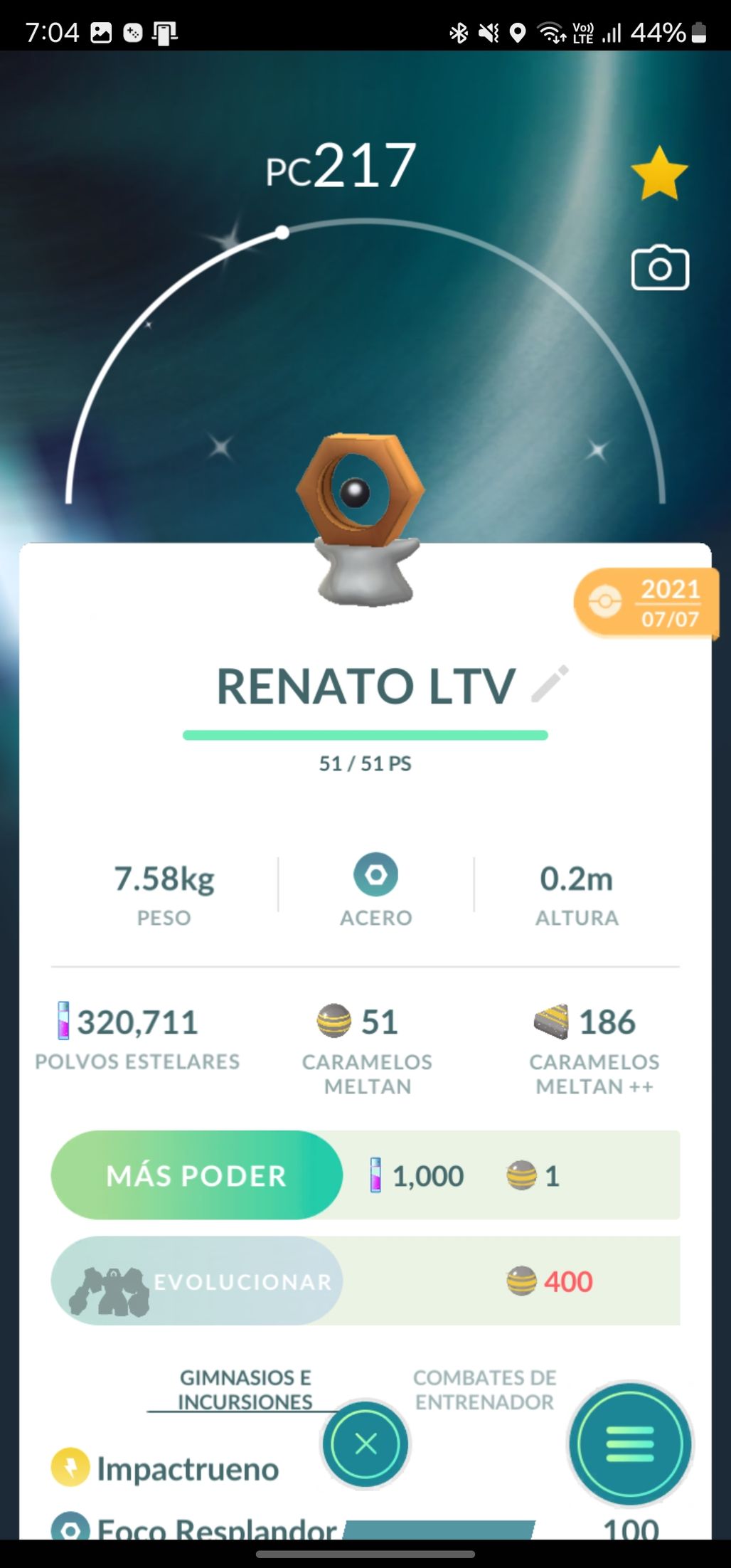
Task: Switch to Combates de Entrenador tab
Action: [x=485, y=1389]
